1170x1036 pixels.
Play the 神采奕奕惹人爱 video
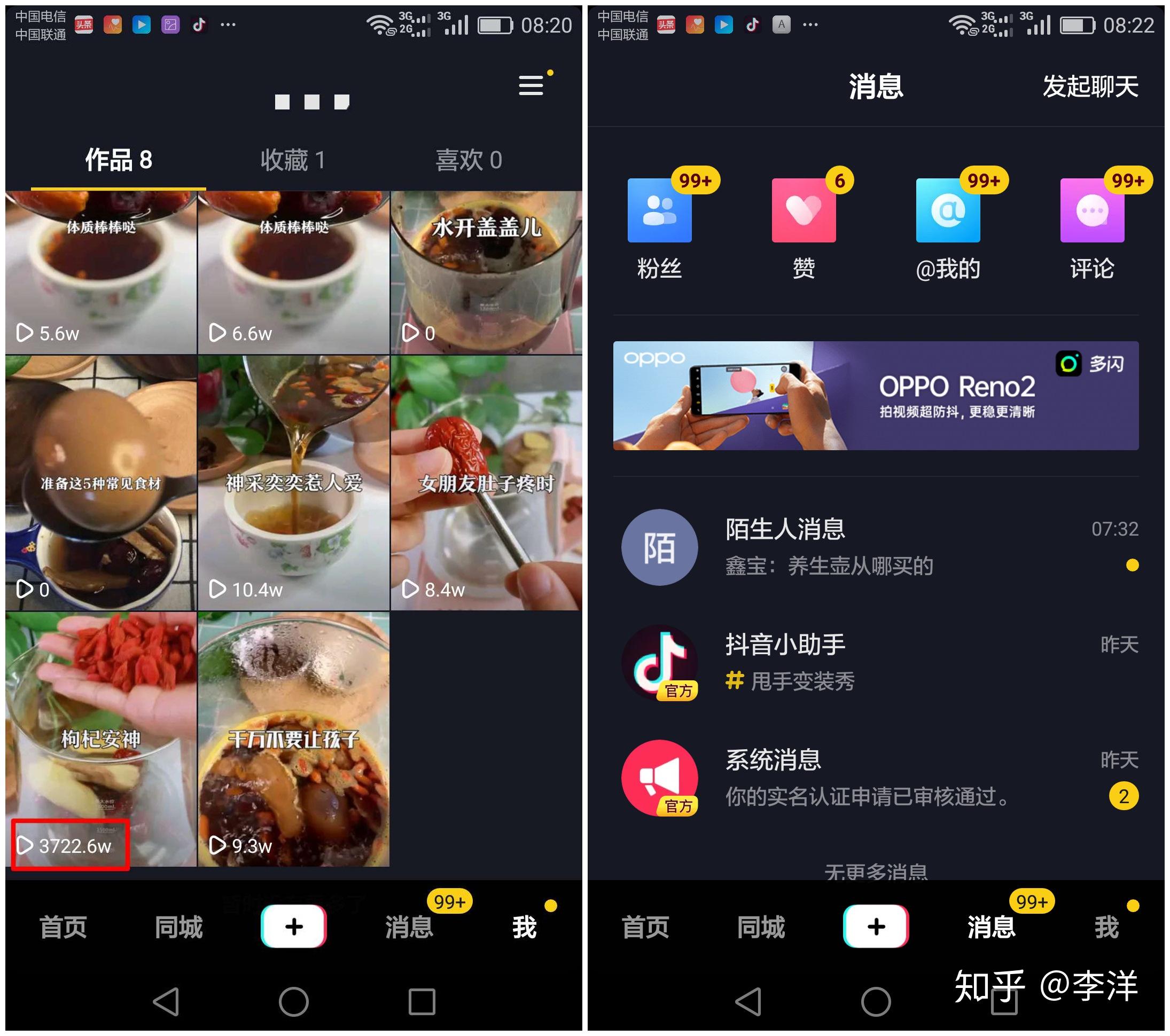(x=293, y=482)
